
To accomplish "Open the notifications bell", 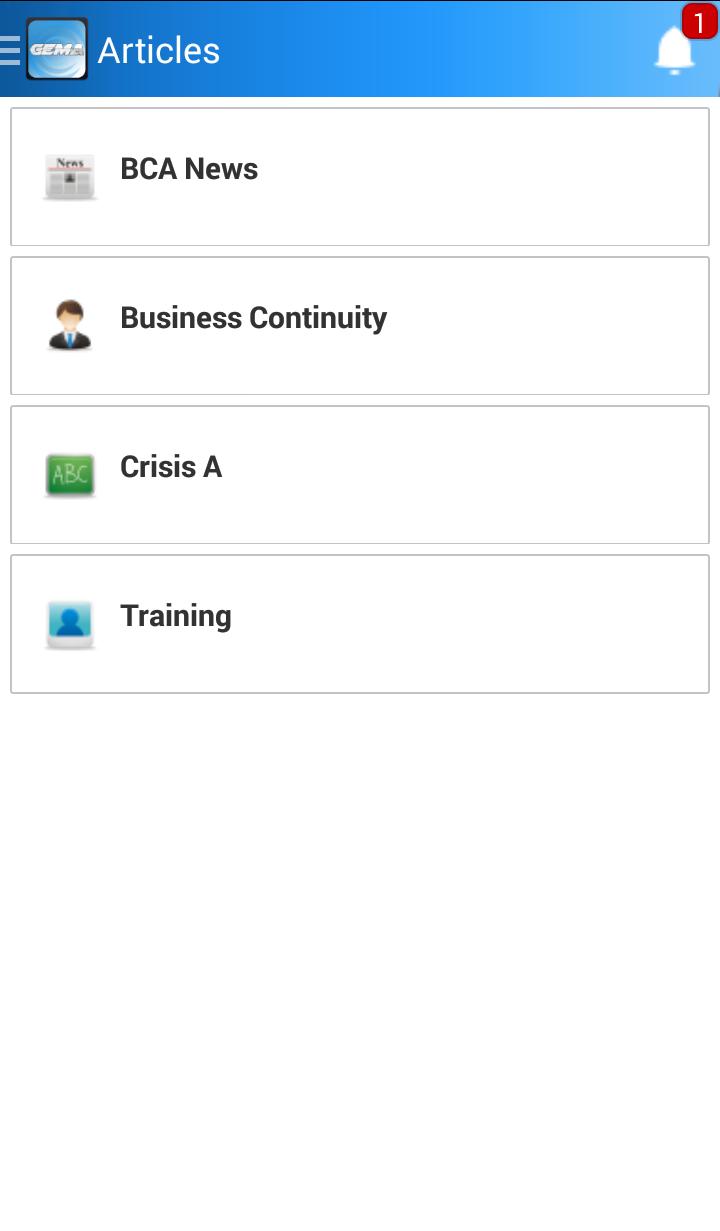I will (x=676, y=50).
